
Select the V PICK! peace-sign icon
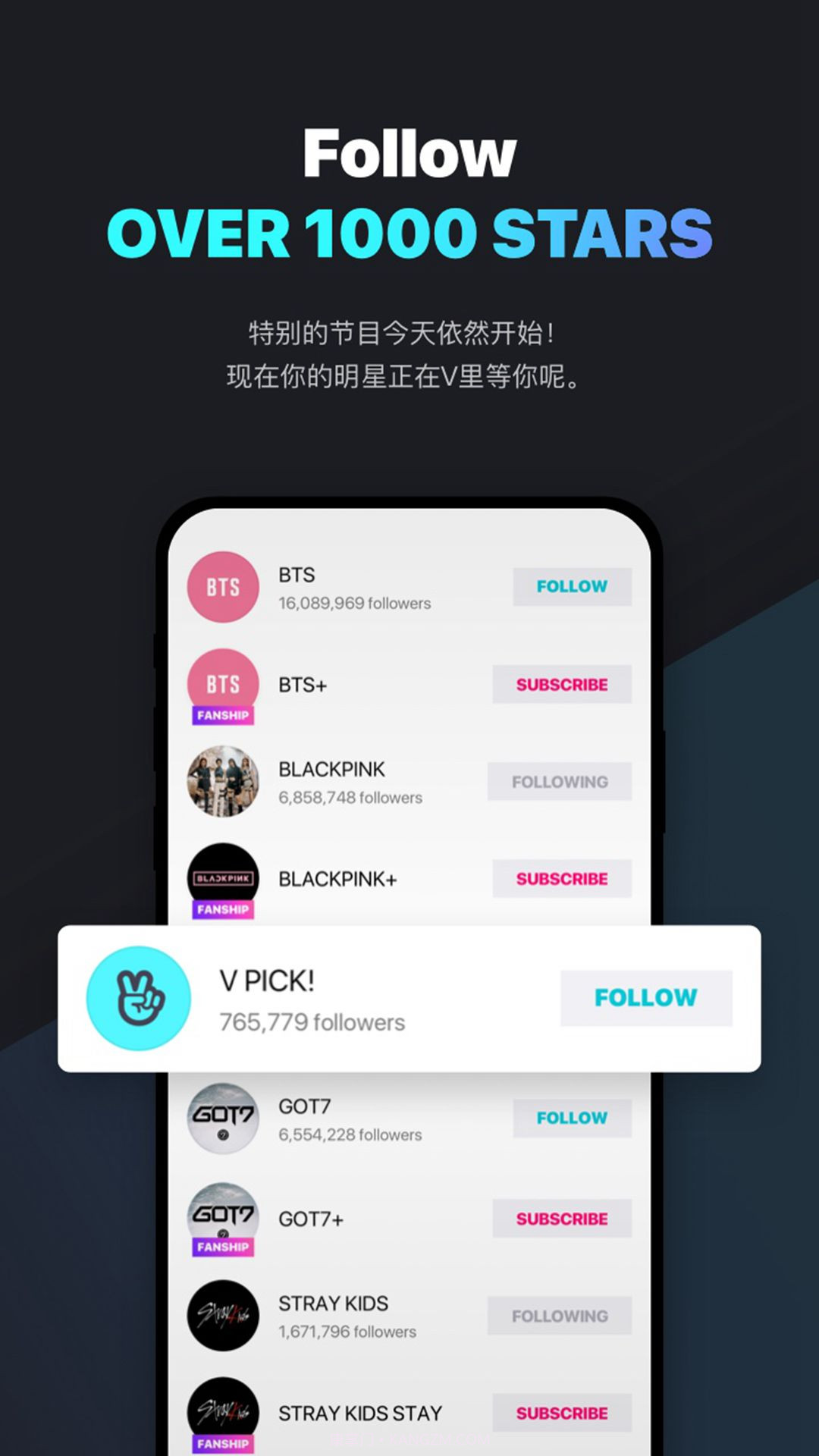140,999
